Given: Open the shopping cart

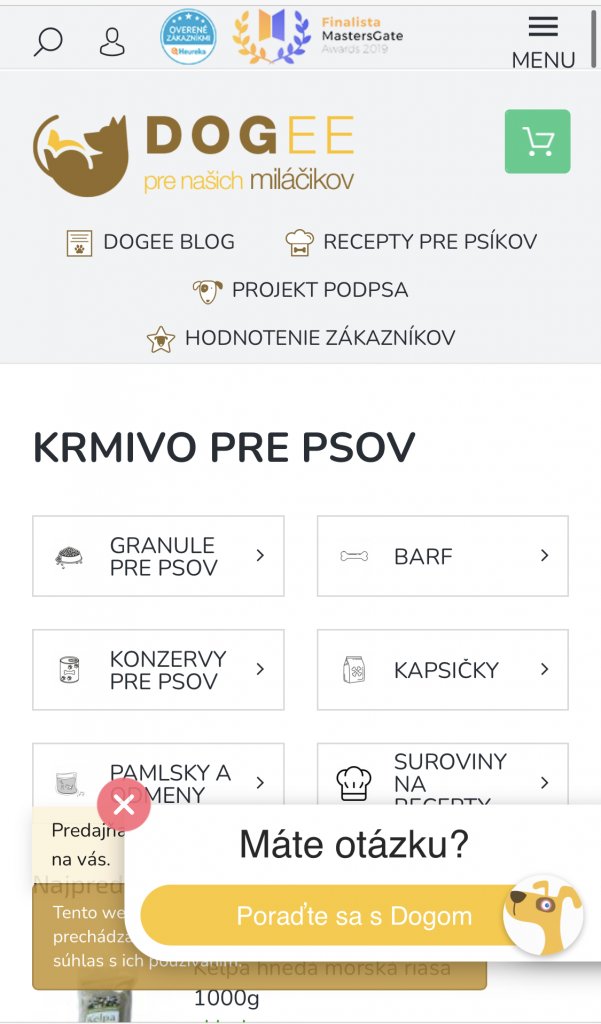Looking at the screenshot, I should (537, 142).
